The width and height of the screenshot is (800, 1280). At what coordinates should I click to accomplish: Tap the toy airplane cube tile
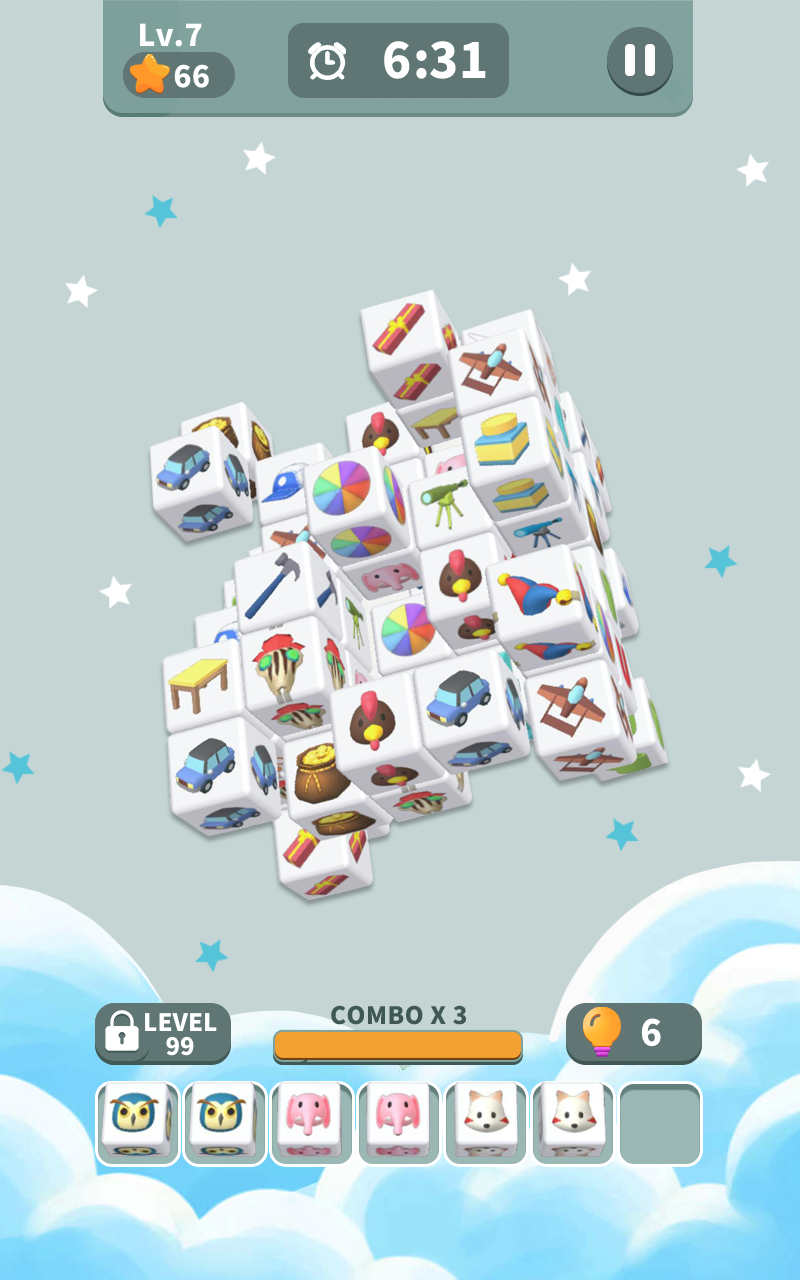(490, 372)
